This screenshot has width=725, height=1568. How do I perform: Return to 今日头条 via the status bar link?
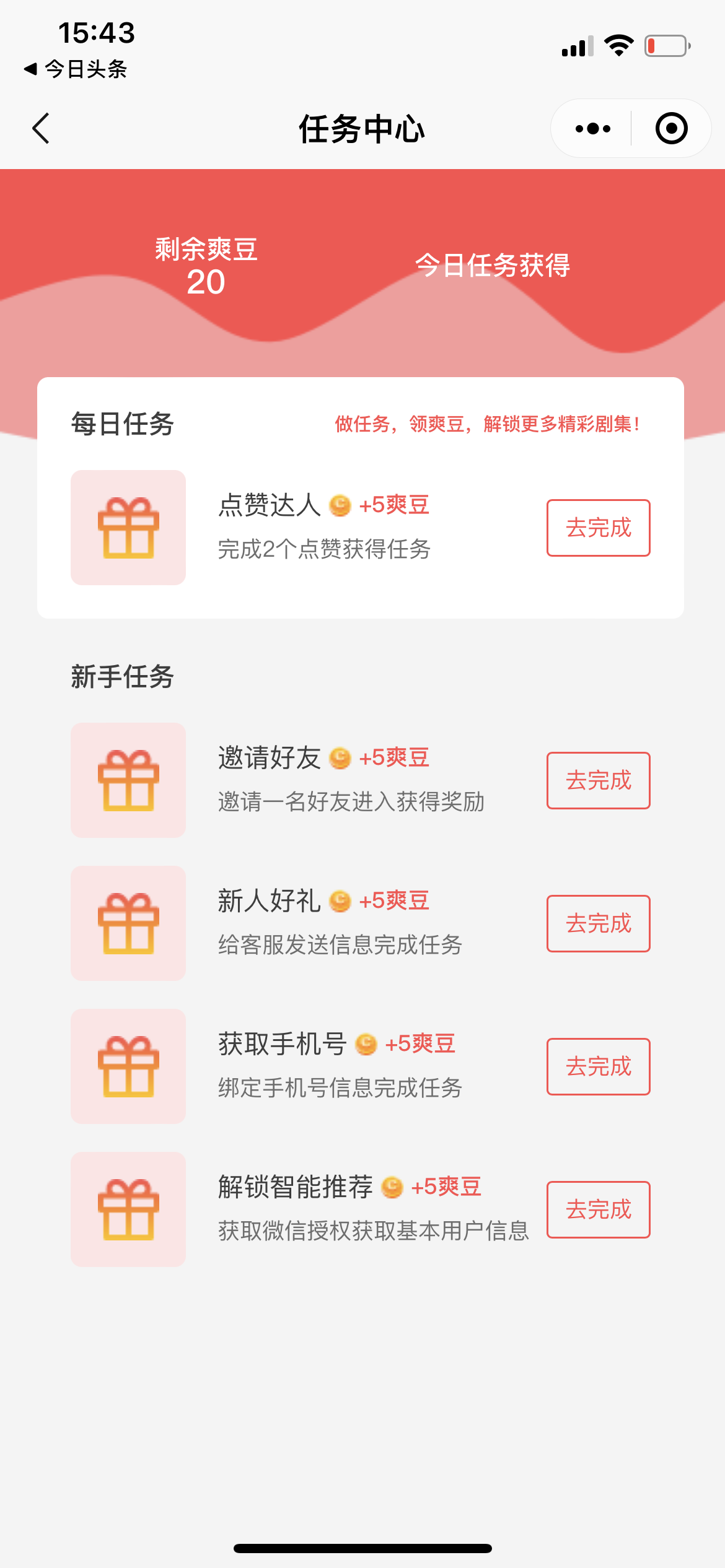tap(76, 69)
